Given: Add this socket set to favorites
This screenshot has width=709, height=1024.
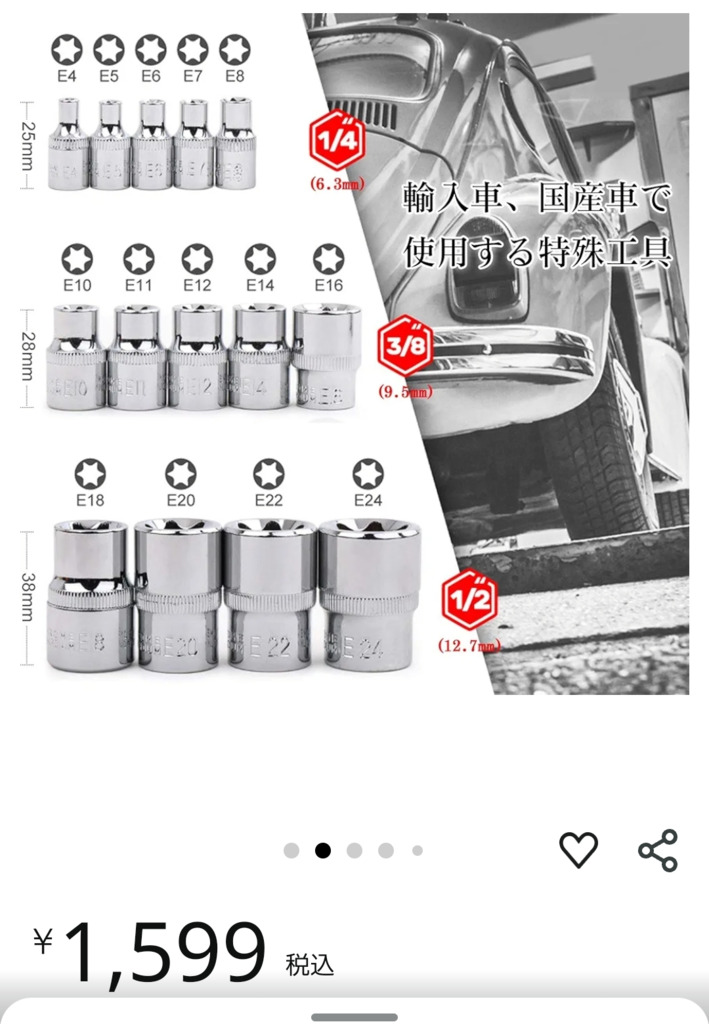Looking at the screenshot, I should pos(578,850).
